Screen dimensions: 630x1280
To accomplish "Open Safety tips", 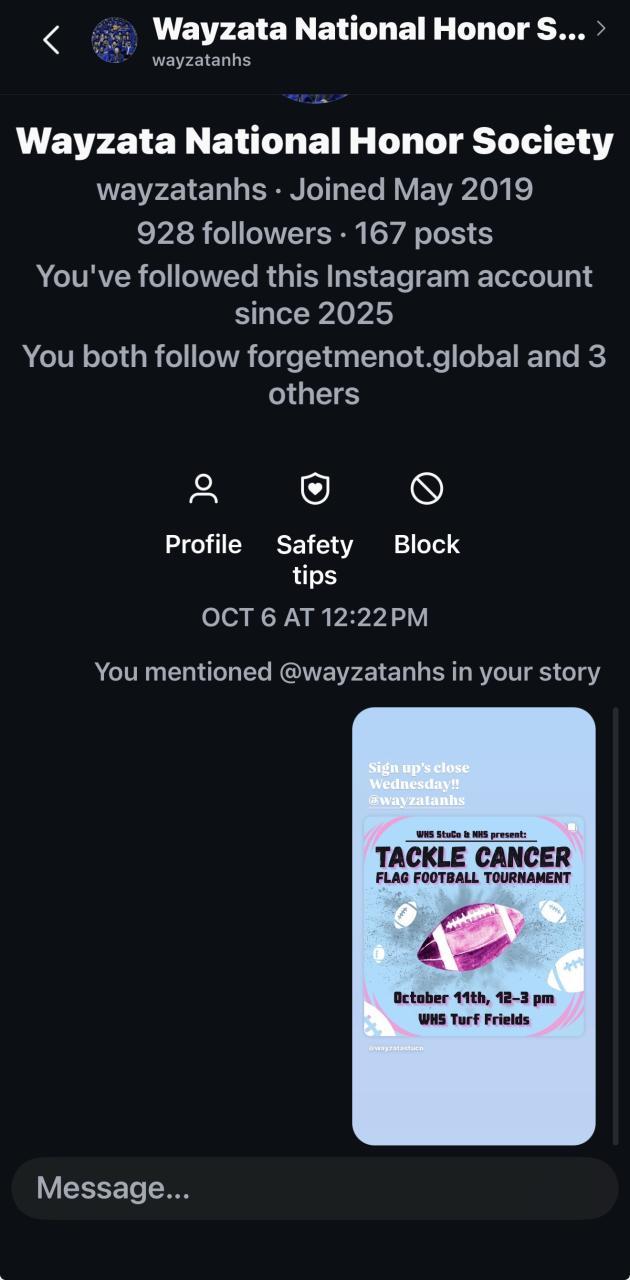I will (x=315, y=530).
